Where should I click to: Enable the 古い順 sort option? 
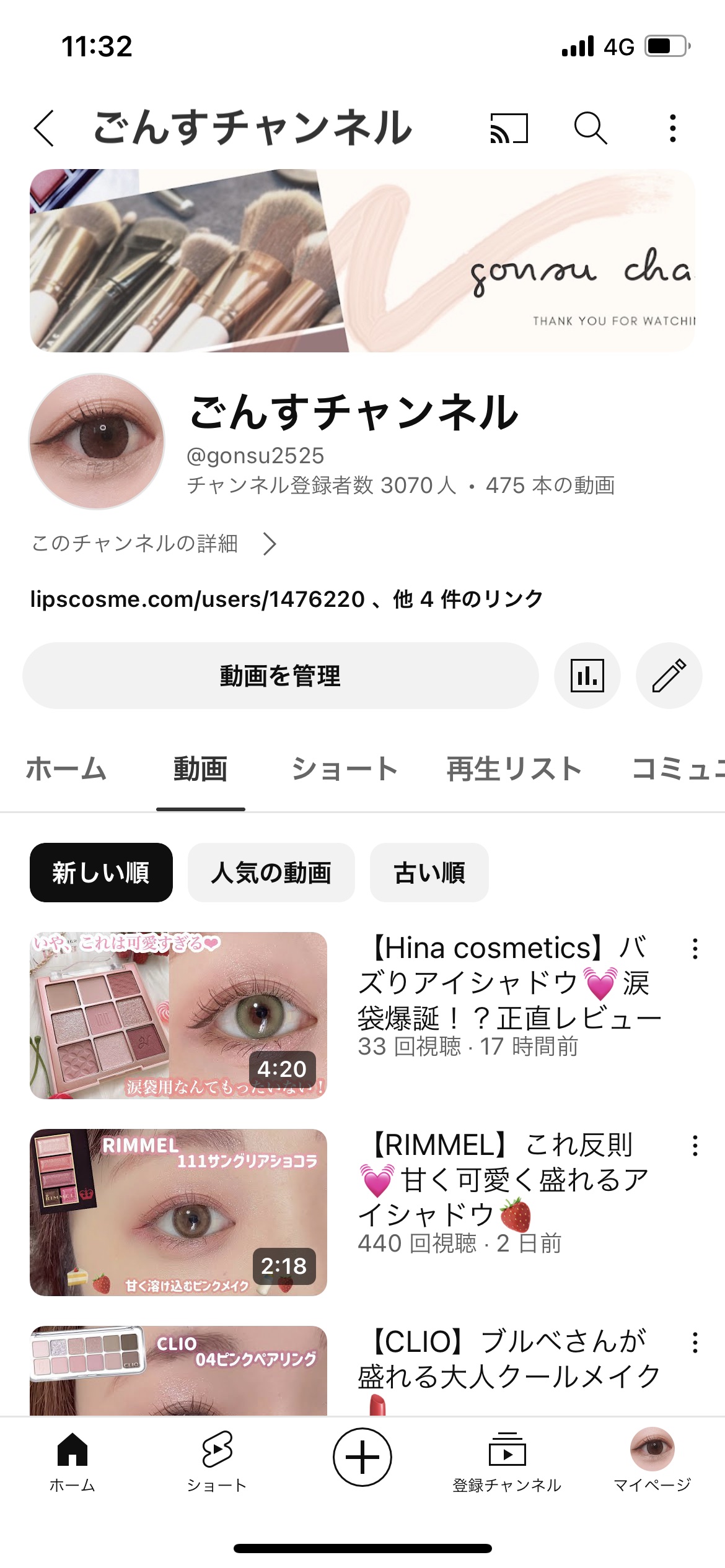[x=429, y=873]
